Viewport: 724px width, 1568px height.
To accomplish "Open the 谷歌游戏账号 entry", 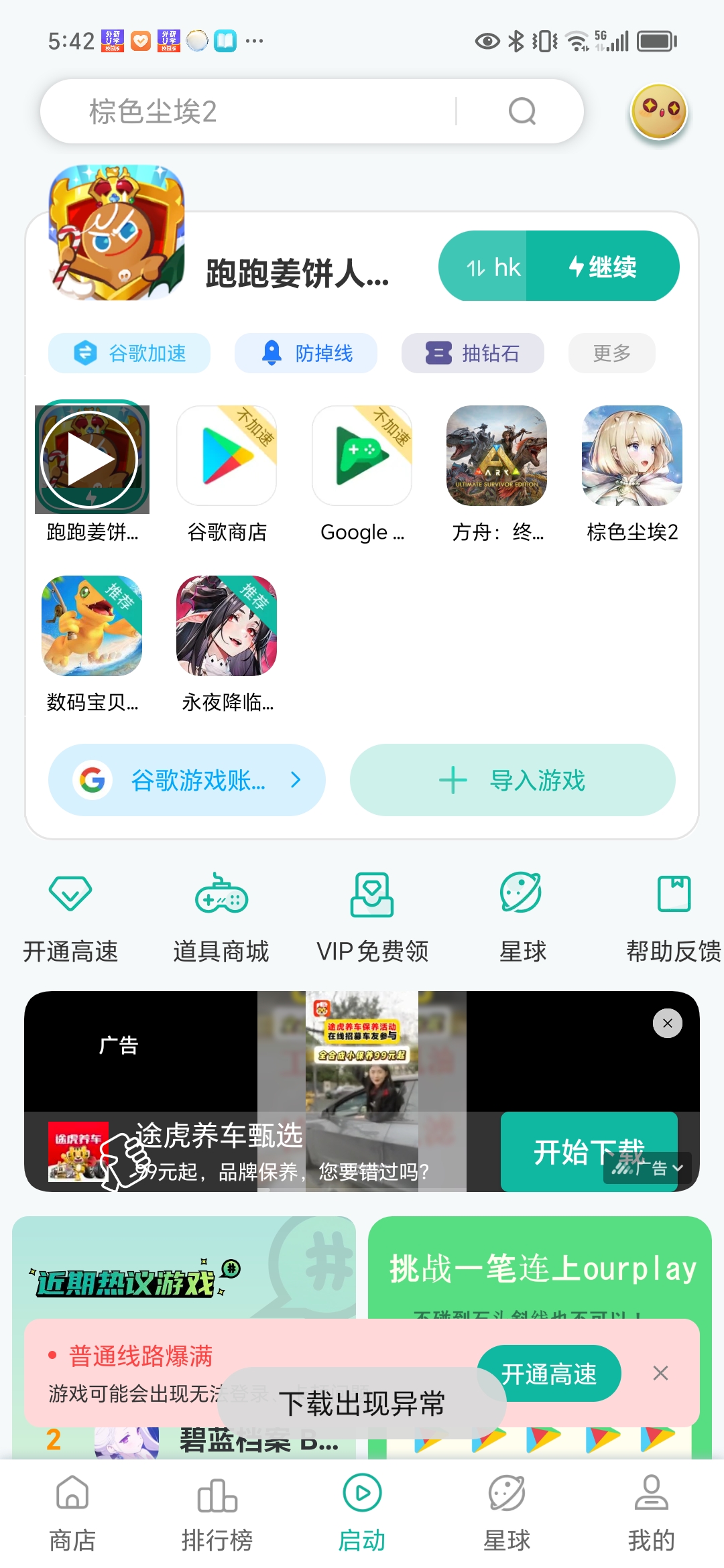I will point(186,780).
